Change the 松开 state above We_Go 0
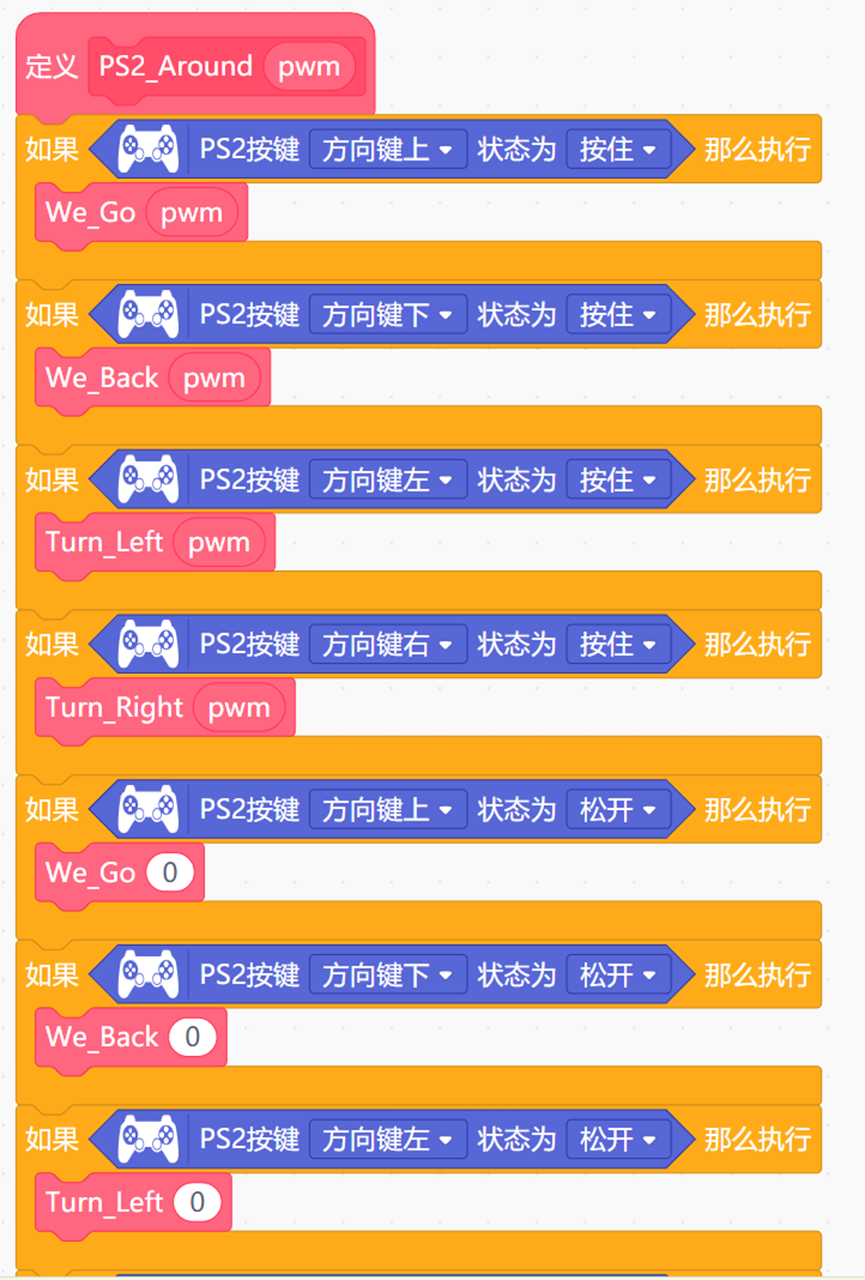The width and height of the screenshot is (865, 1280). point(618,809)
